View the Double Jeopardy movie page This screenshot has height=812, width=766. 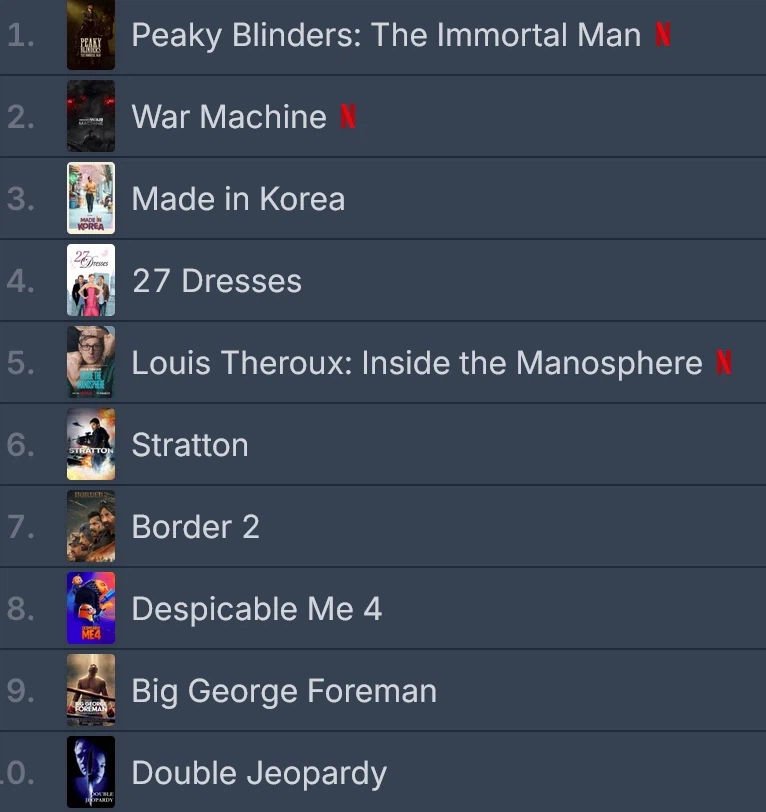(x=259, y=773)
